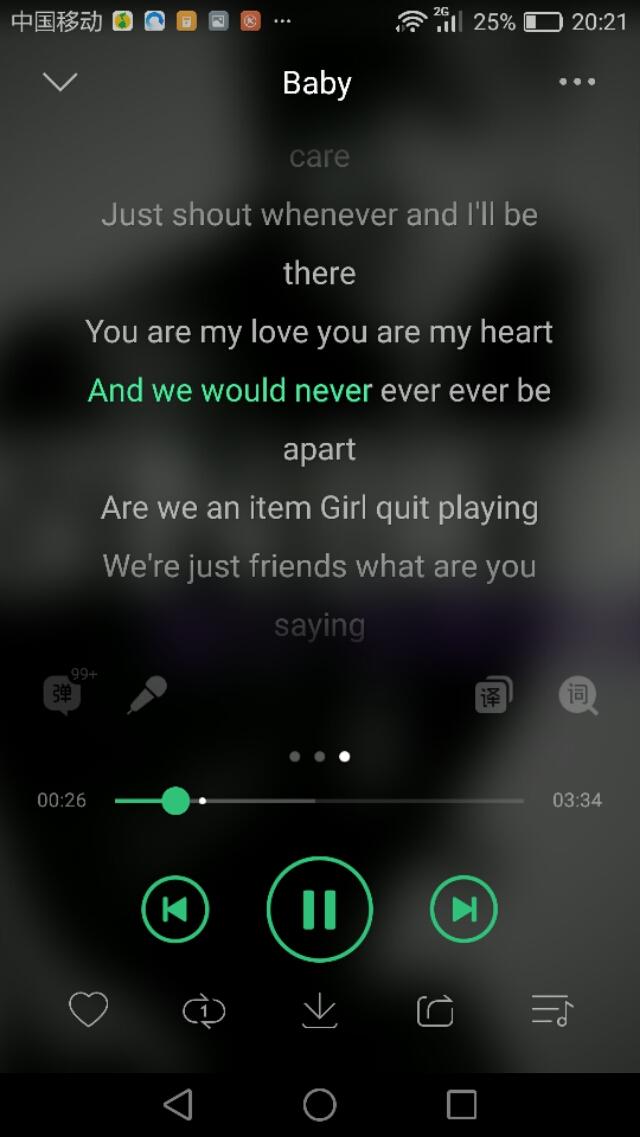Open the bullet comments icon with 99+
The height and width of the screenshot is (1137, 640).
(64, 693)
